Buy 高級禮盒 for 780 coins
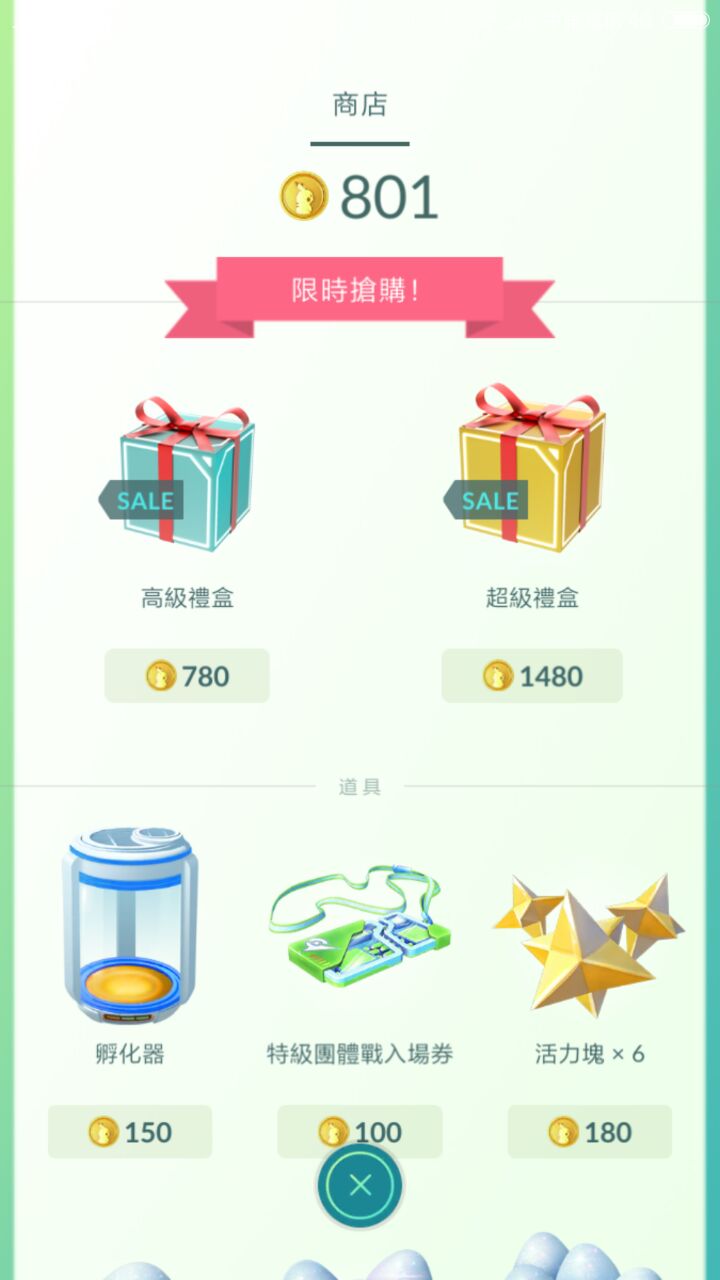Viewport: 720px width, 1280px height. coord(187,676)
